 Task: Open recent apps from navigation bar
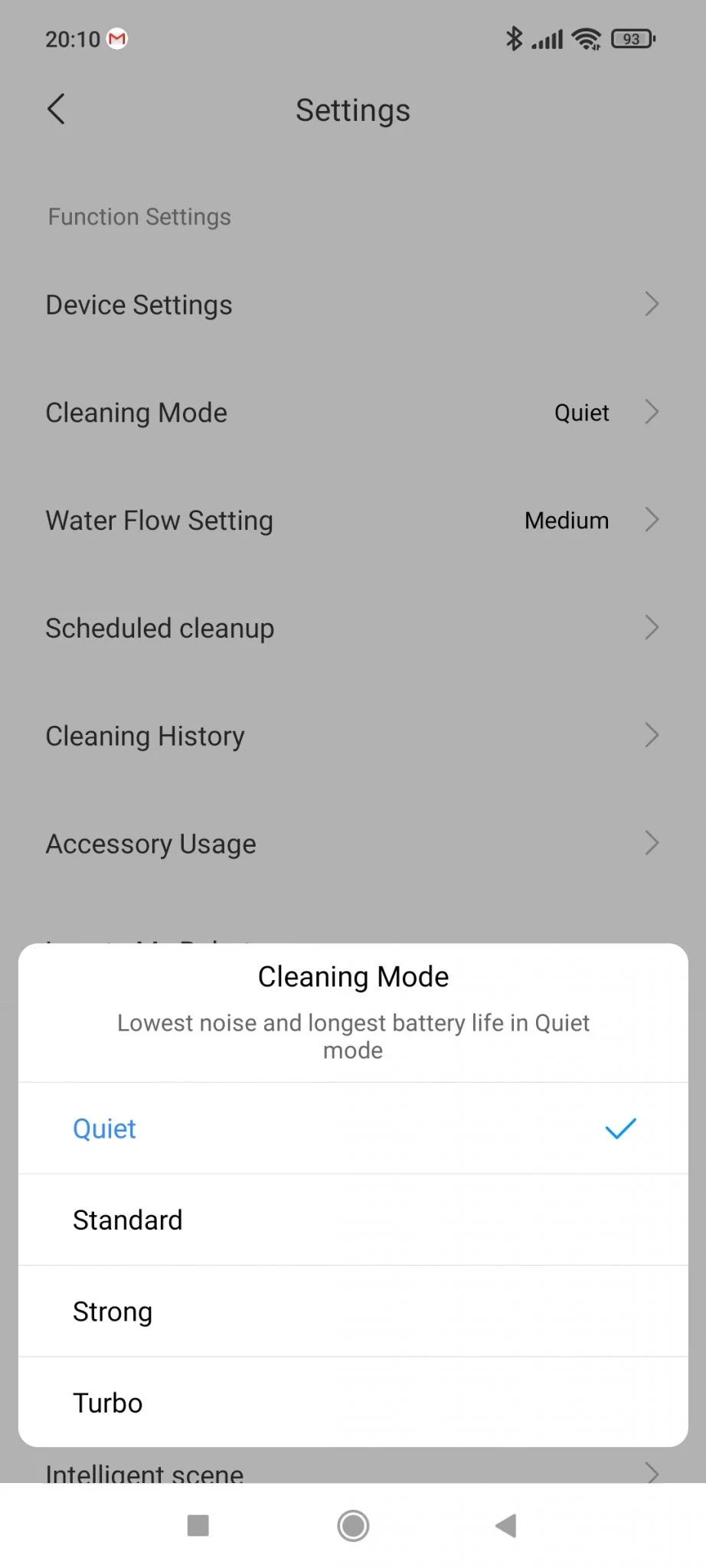click(198, 1525)
